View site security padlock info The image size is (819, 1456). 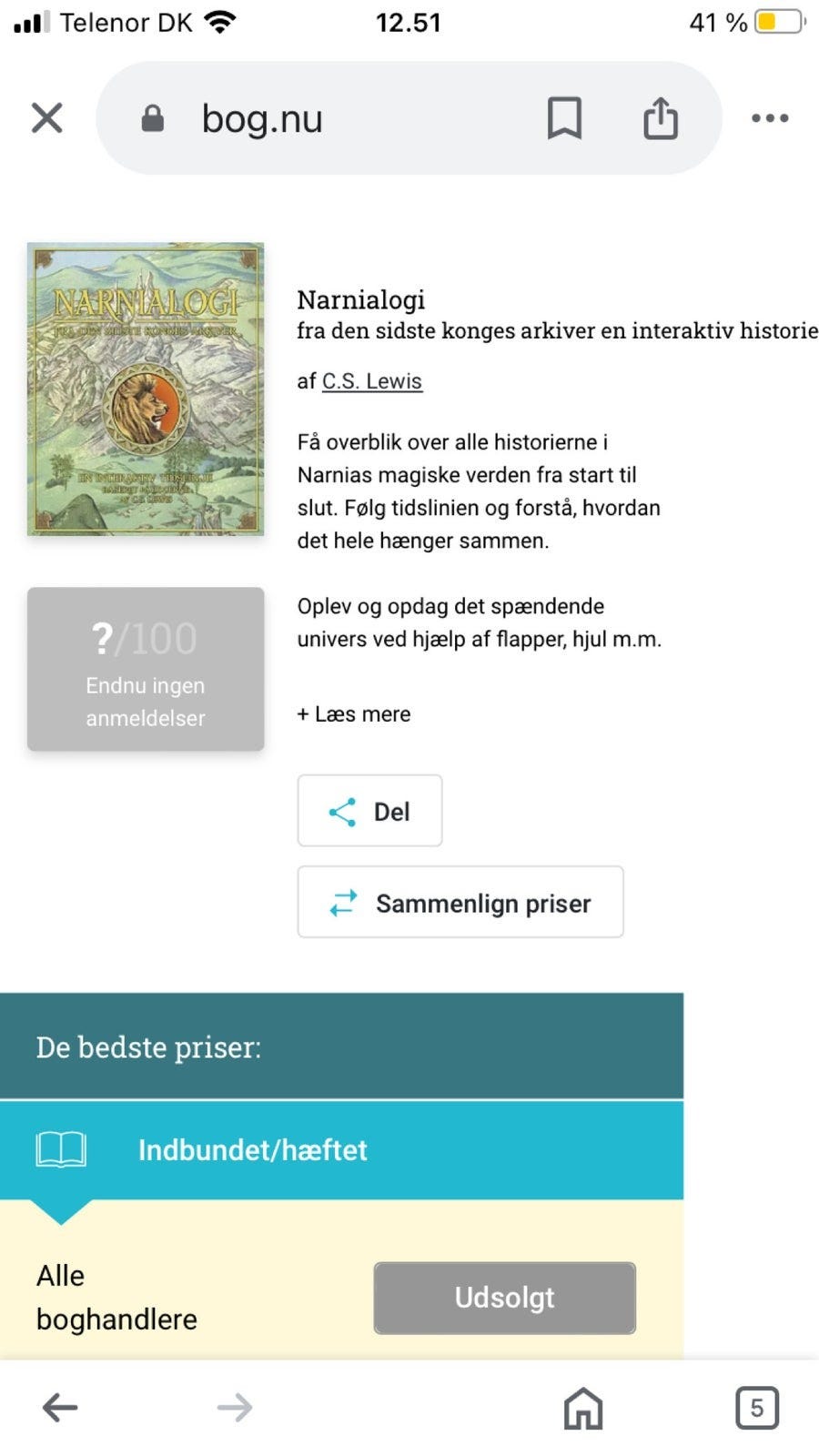pos(152,117)
